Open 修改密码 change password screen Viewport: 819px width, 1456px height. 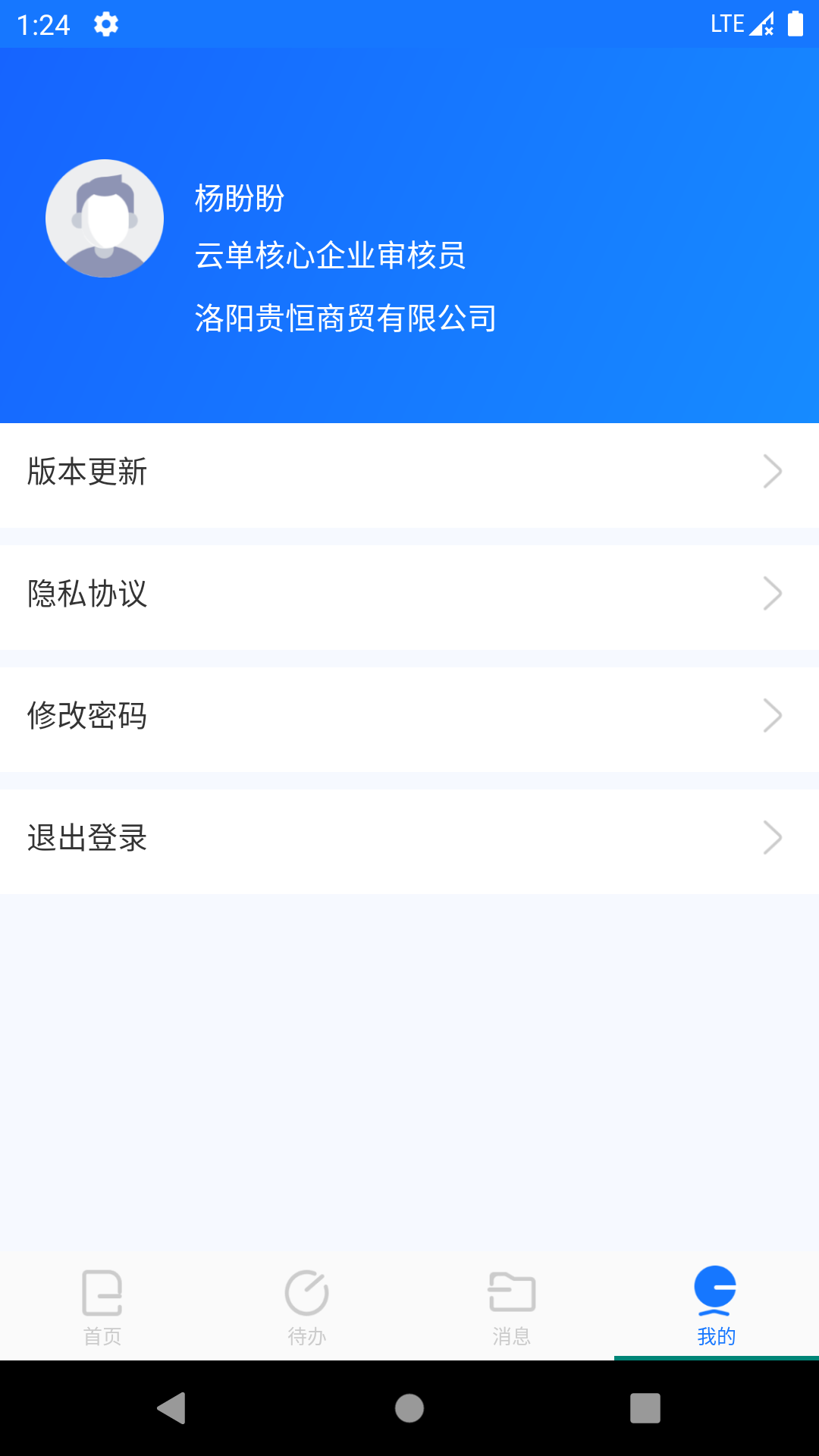(x=409, y=717)
